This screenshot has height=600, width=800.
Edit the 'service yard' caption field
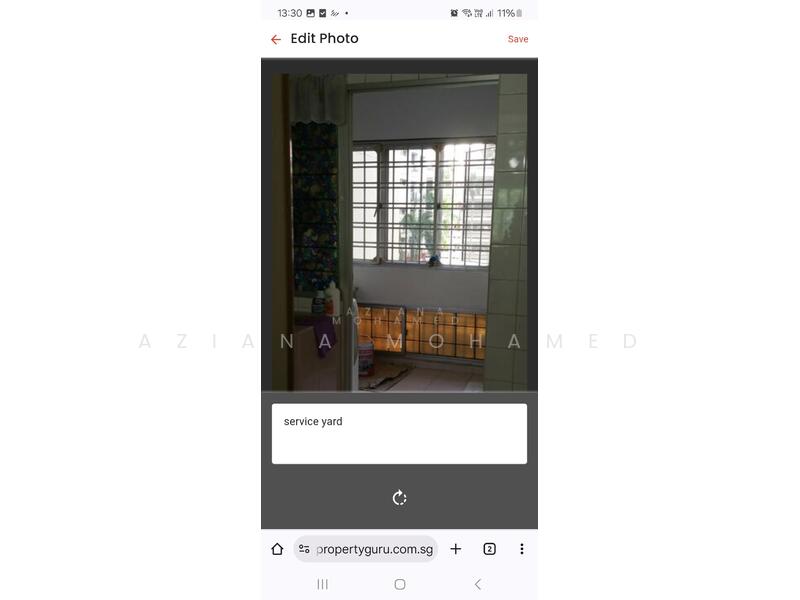point(399,433)
